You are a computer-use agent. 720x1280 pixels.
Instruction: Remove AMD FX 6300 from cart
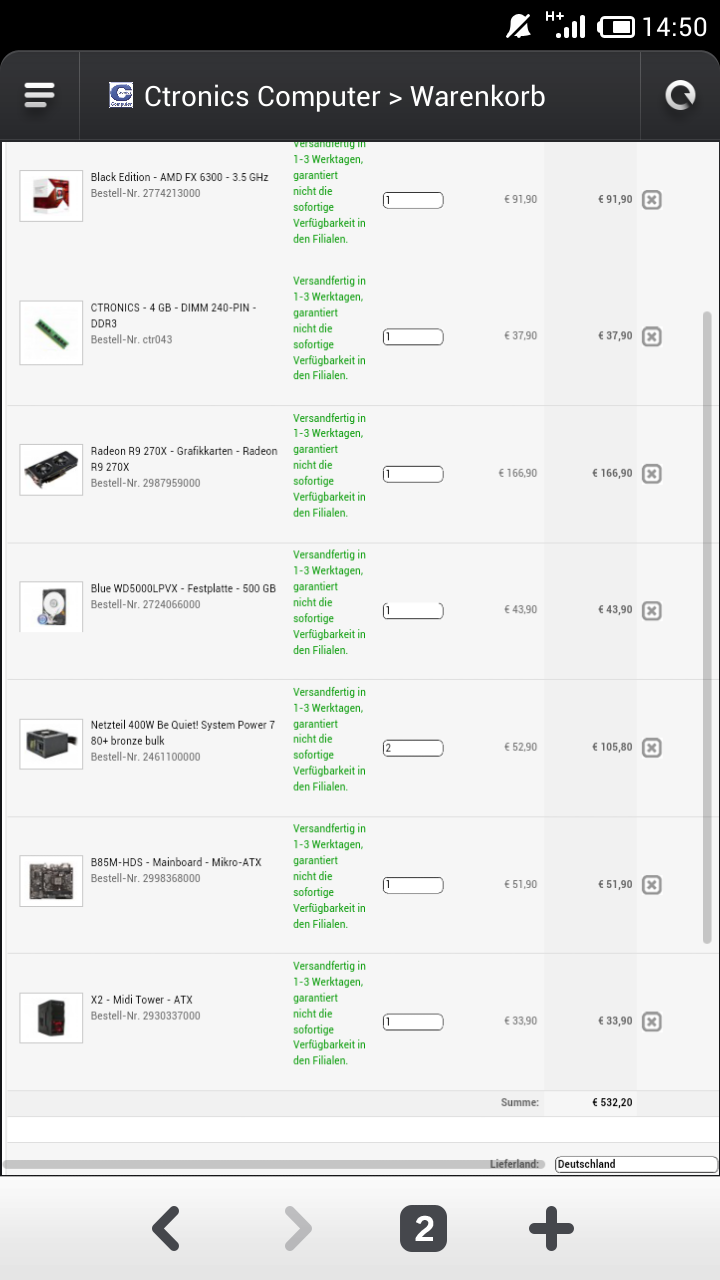tap(651, 200)
